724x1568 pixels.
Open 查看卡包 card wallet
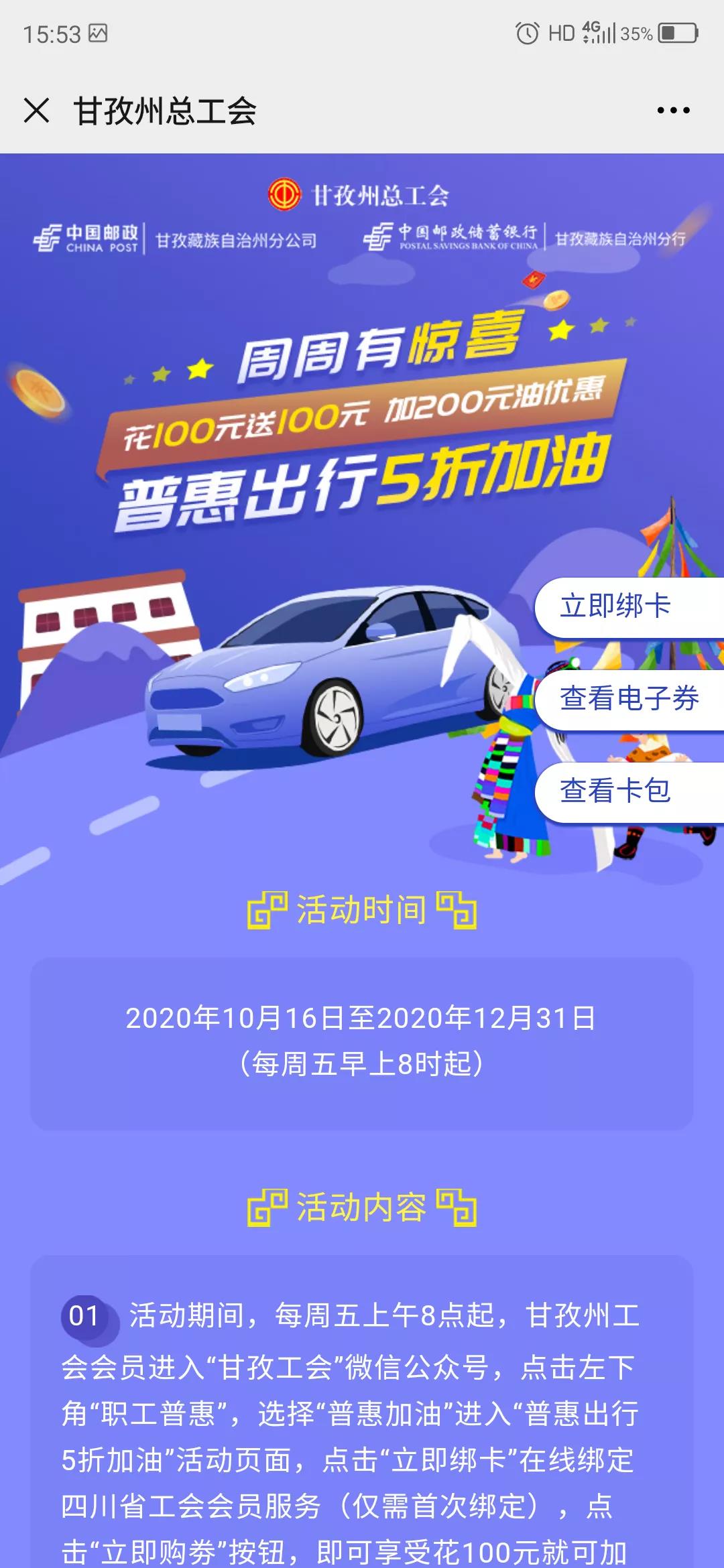629,791
